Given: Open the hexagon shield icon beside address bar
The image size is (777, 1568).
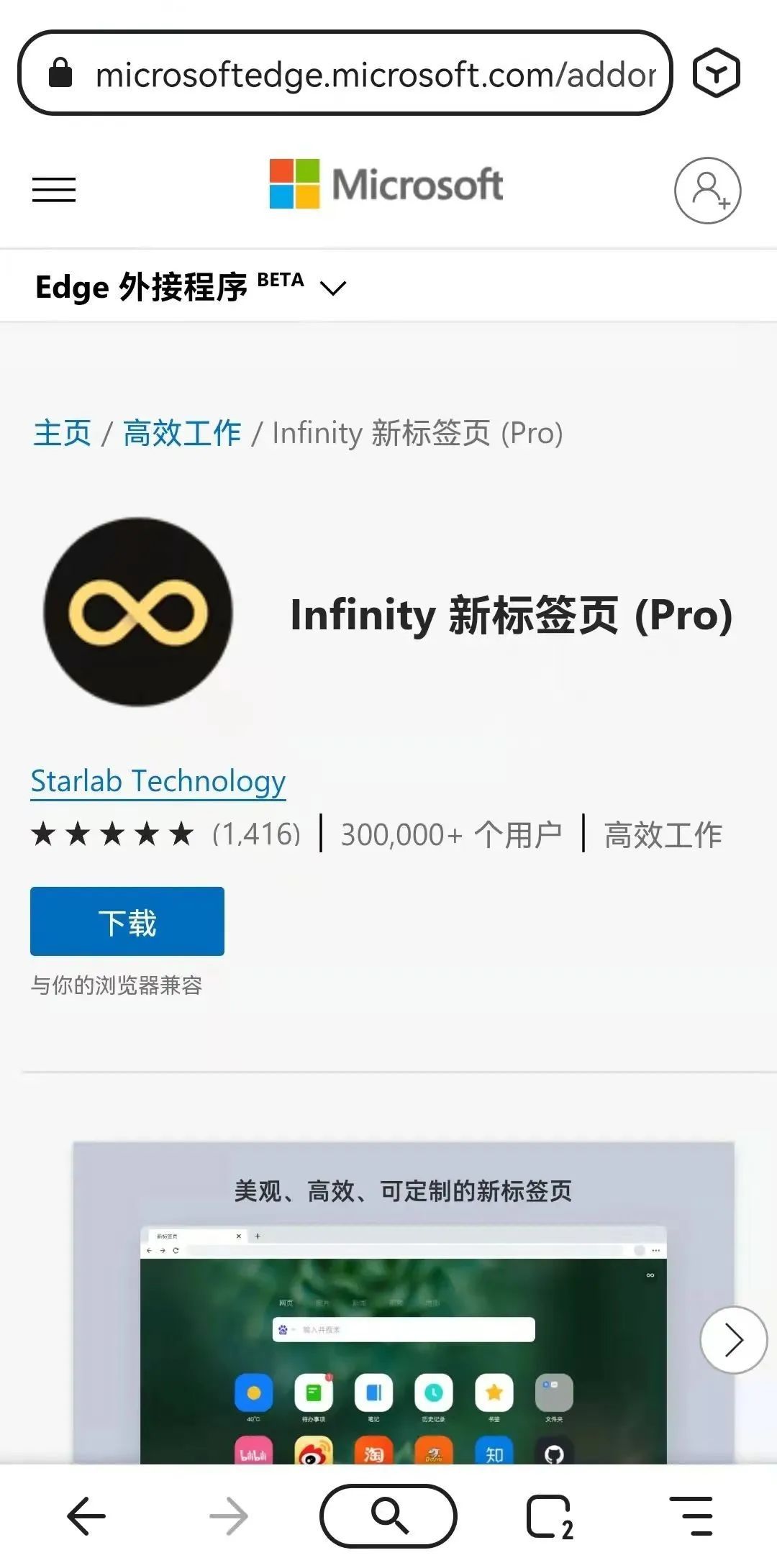Looking at the screenshot, I should tap(715, 73).
